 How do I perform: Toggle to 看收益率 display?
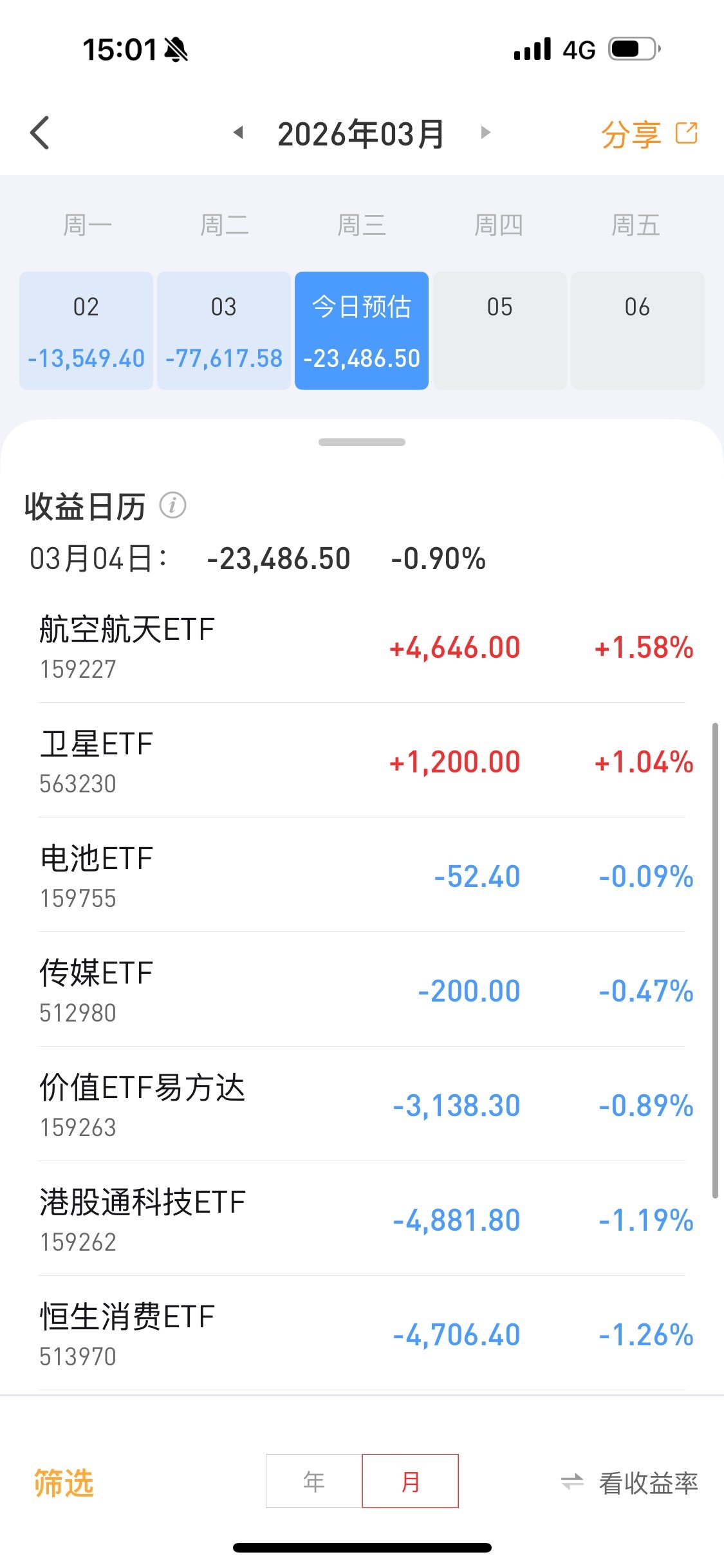(x=629, y=1482)
